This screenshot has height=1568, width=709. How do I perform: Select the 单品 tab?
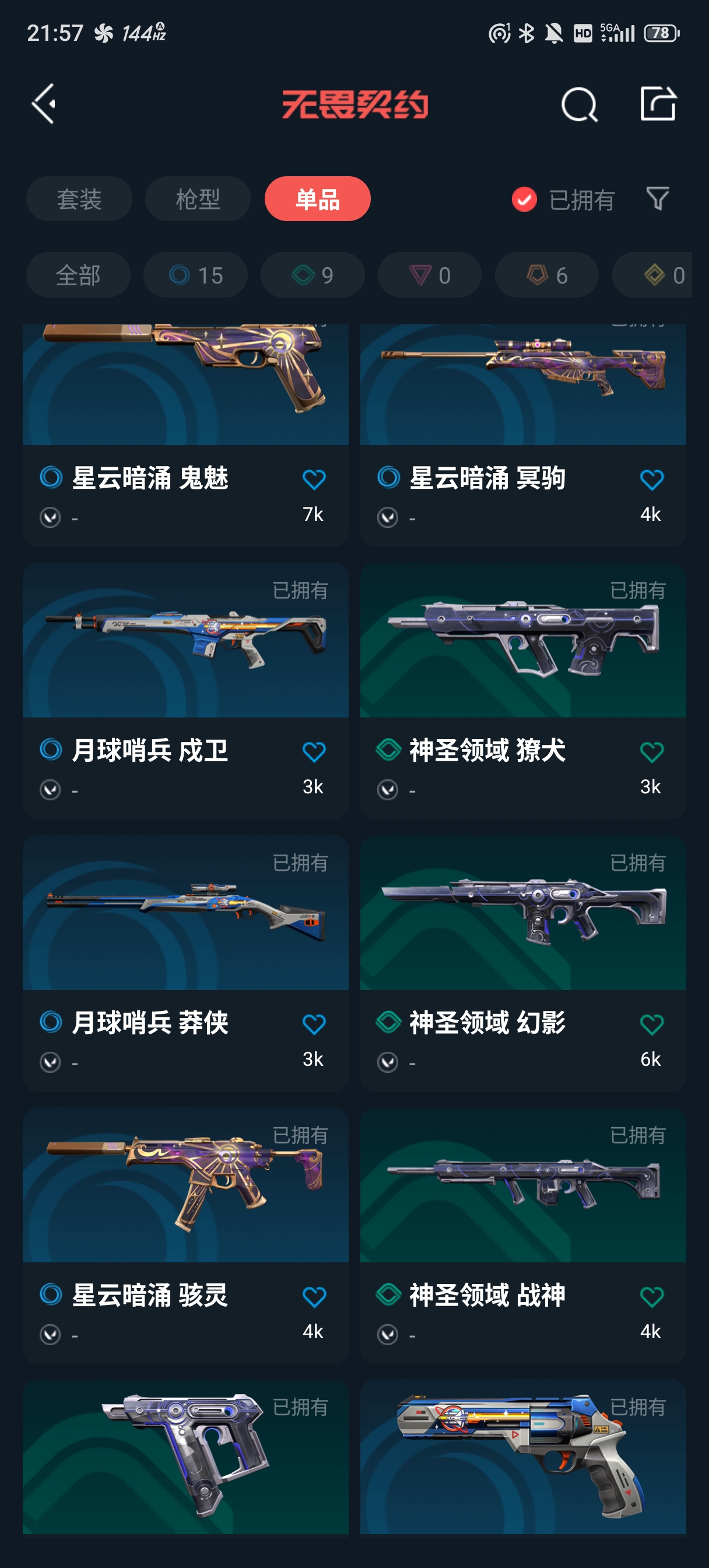[x=317, y=199]
